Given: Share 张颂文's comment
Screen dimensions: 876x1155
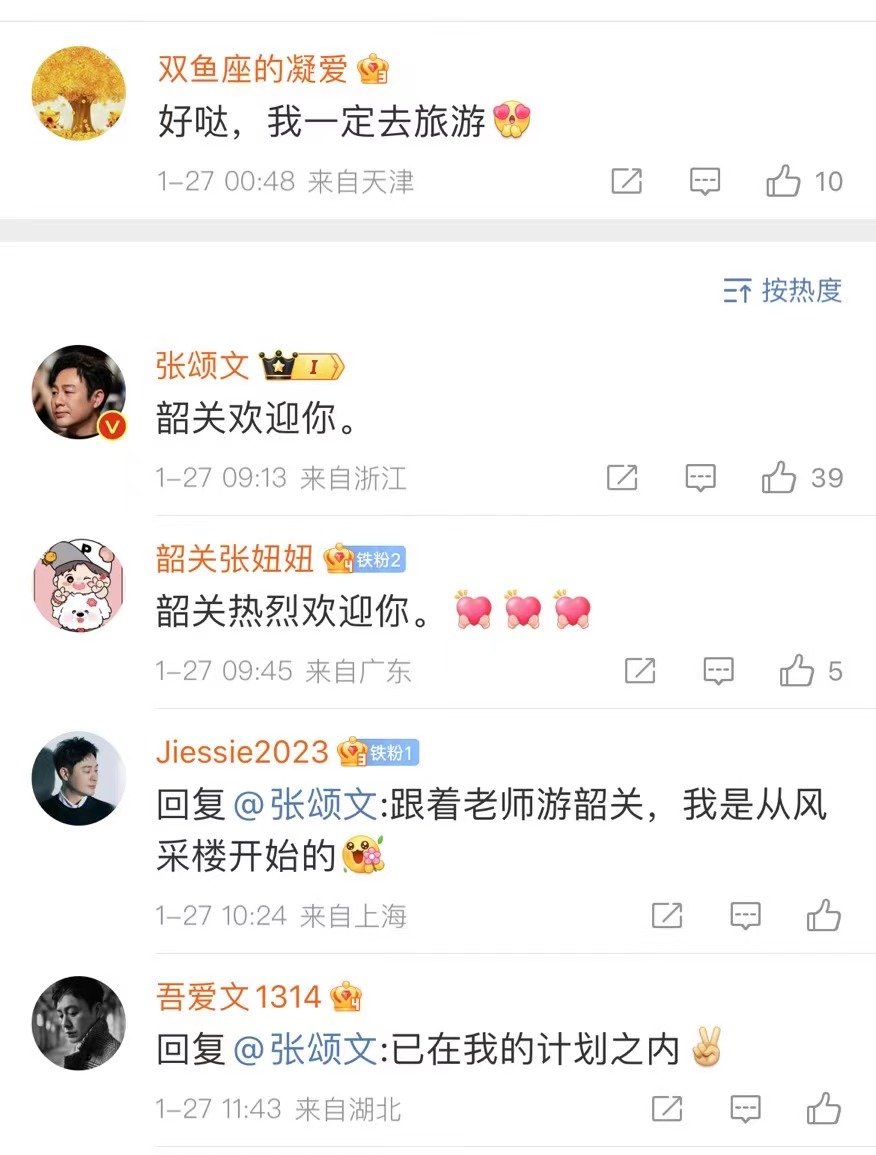Looking at the screenshot, I should point(622,478).
